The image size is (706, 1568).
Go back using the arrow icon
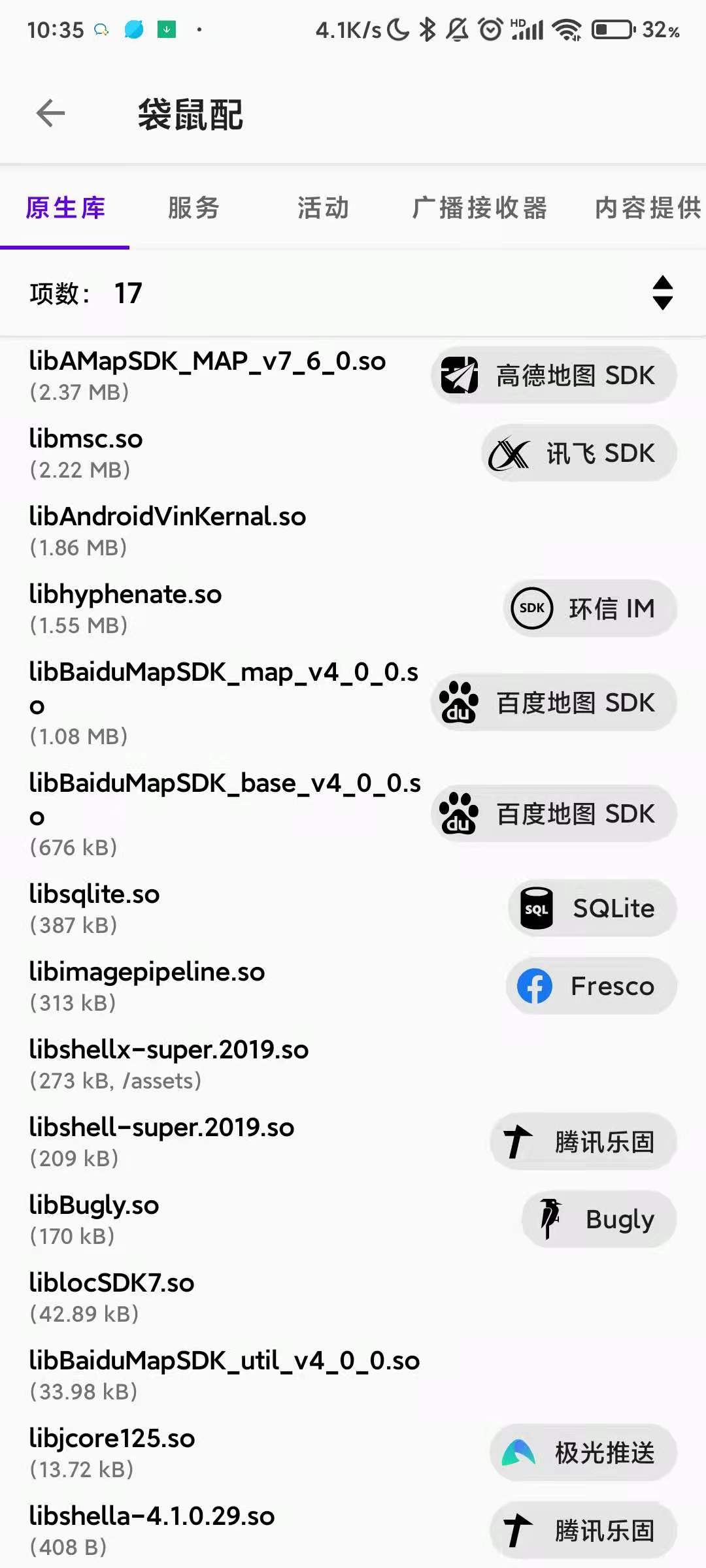coord(50,114)
